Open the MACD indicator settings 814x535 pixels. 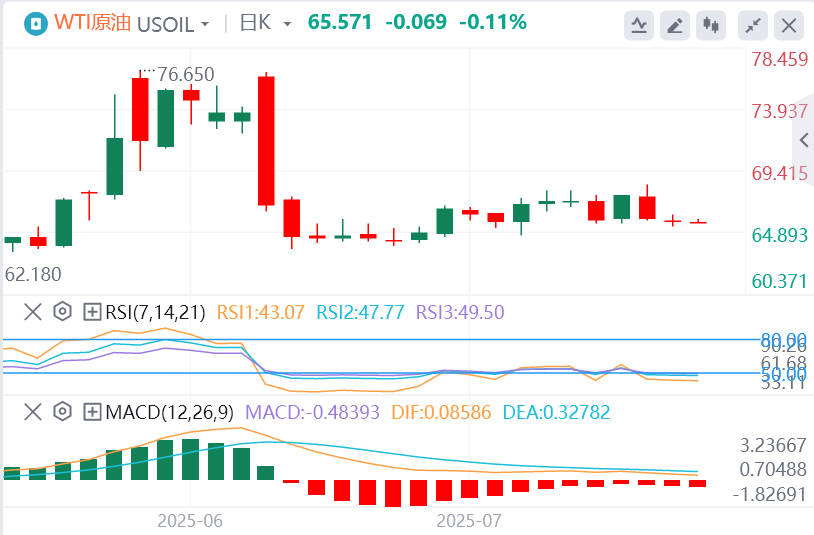62,411
